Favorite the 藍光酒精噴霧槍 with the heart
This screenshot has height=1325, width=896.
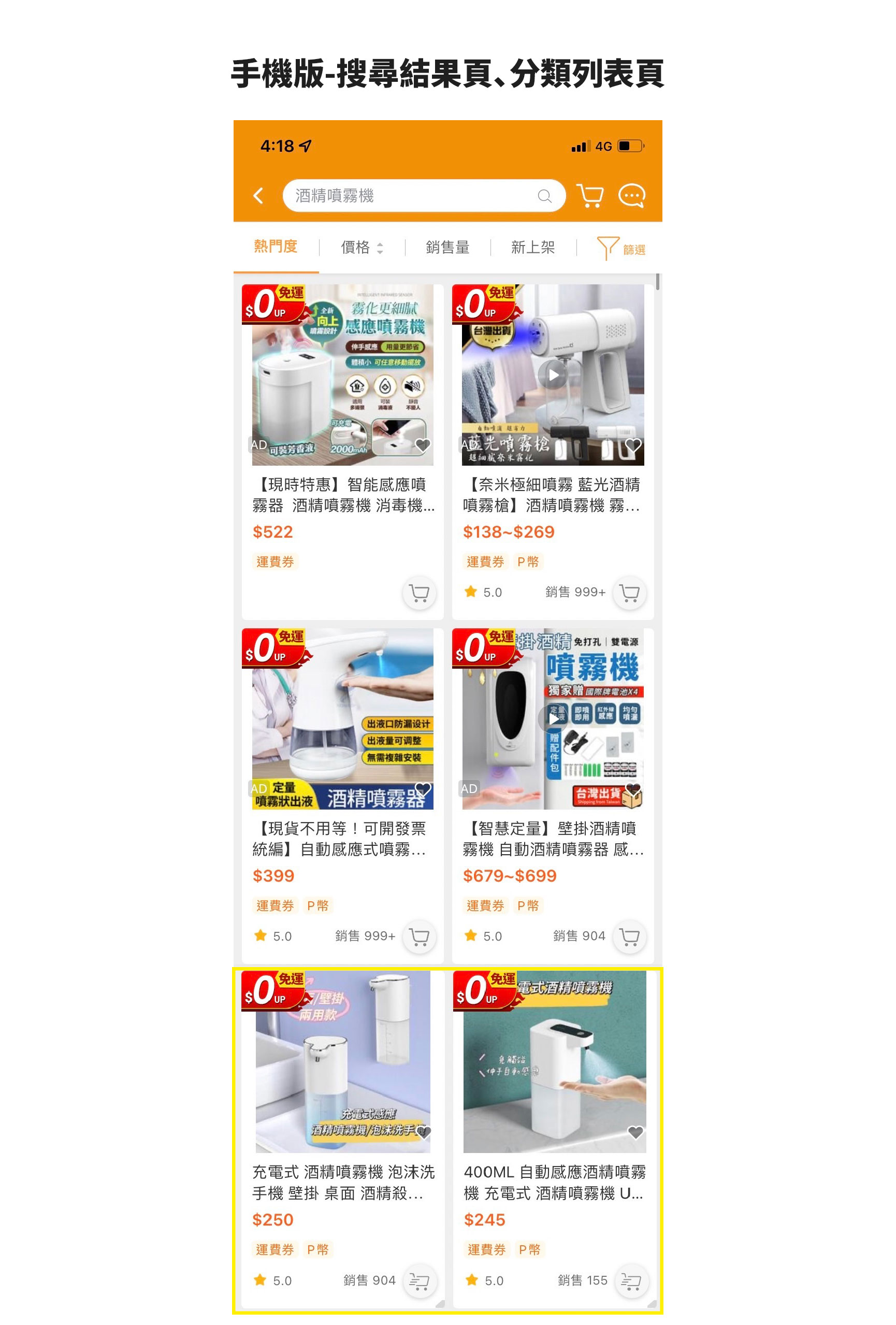pos(633,445)
